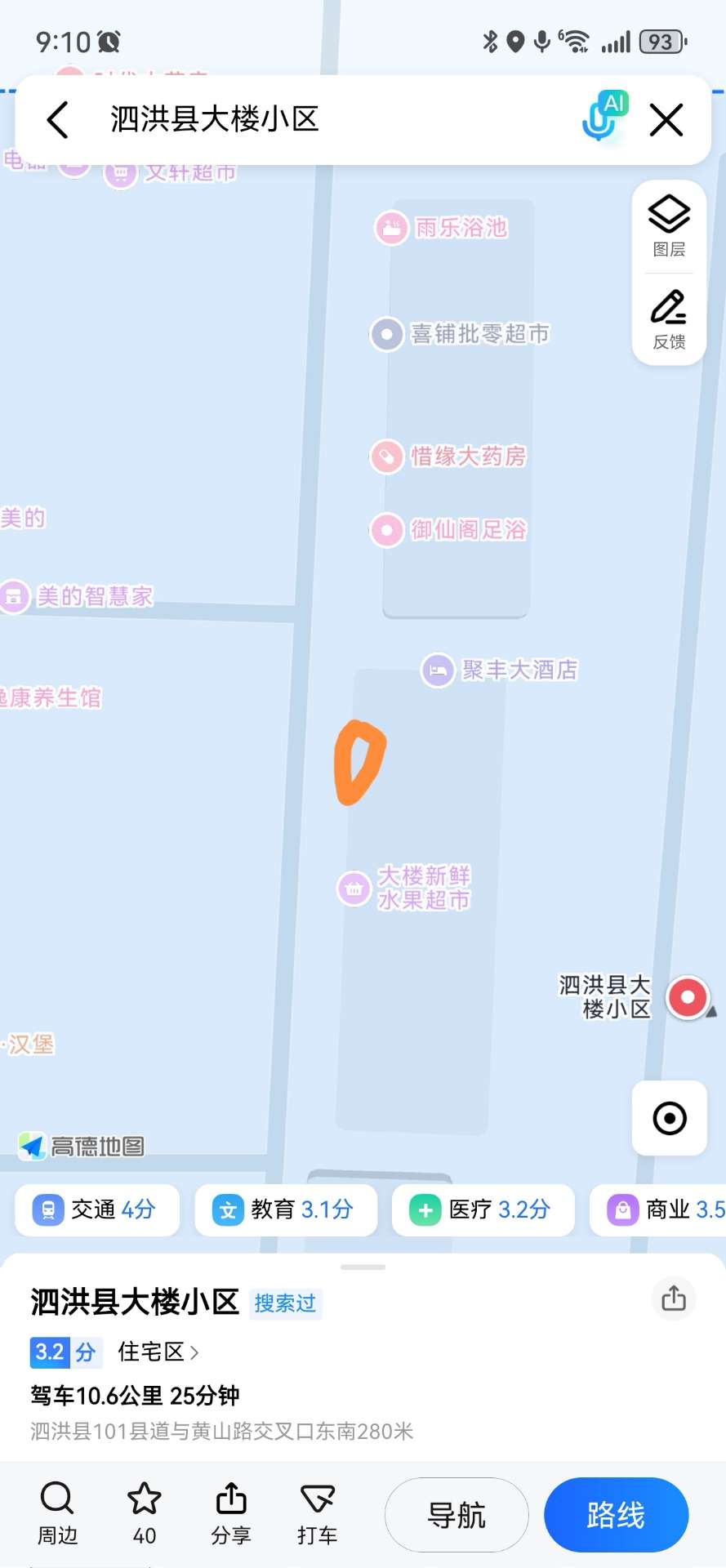
Task: Tap 分享 in bottom toolbar
Action: pyautogui.click(x=231, y=1513)
